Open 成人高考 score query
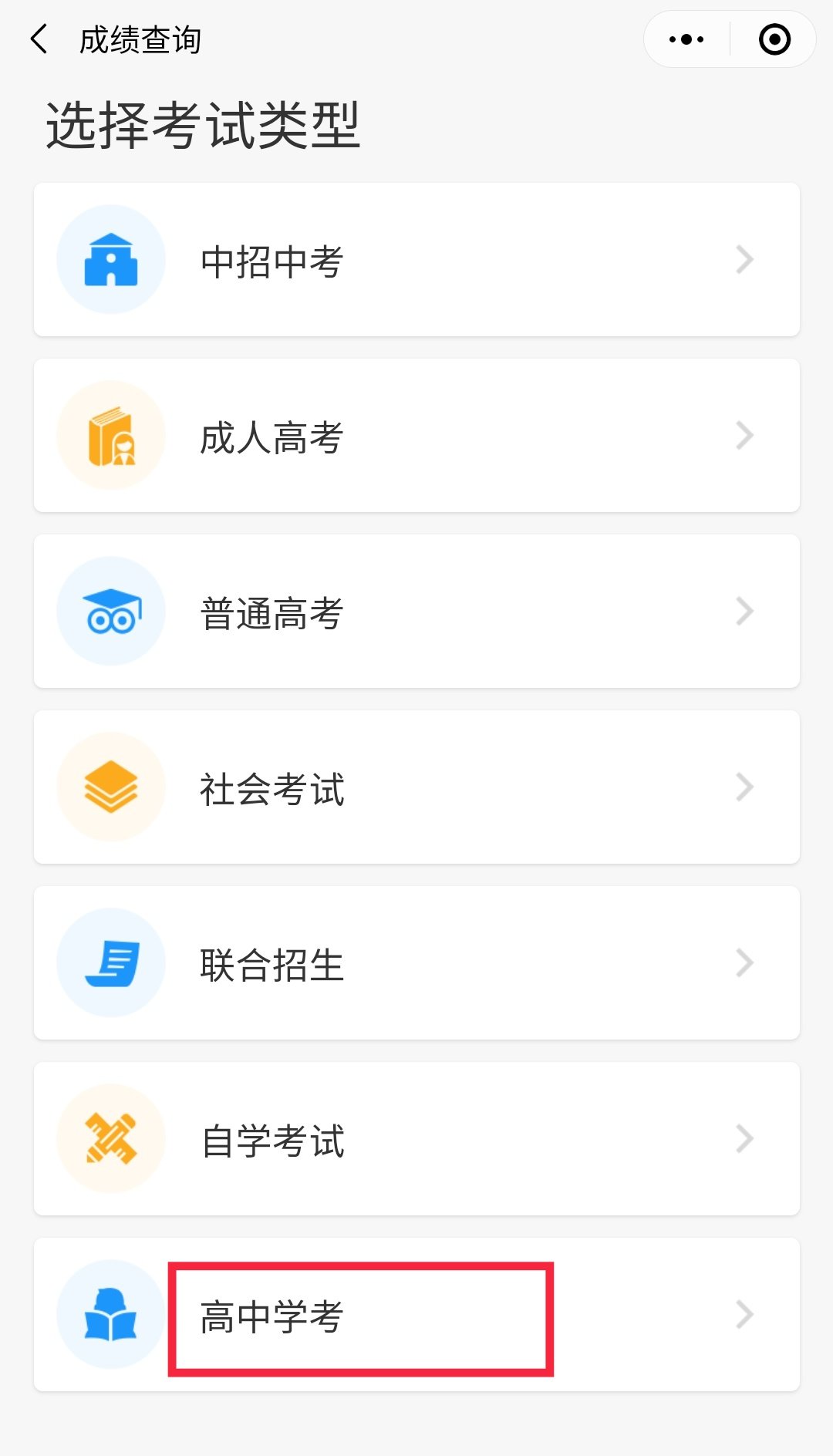 tap(416, 436)
